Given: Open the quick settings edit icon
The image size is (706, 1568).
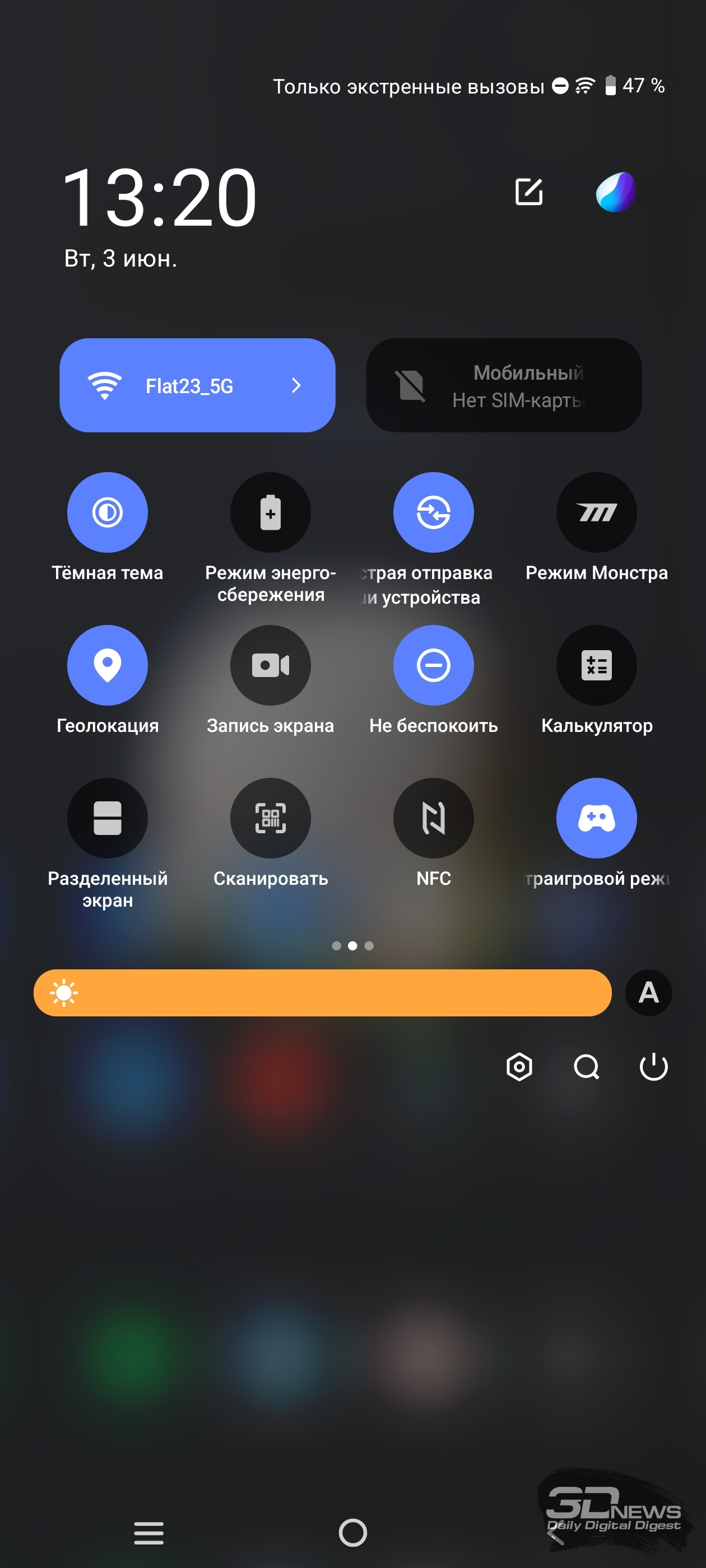Looking at the screenshot, I should point(529,192).
